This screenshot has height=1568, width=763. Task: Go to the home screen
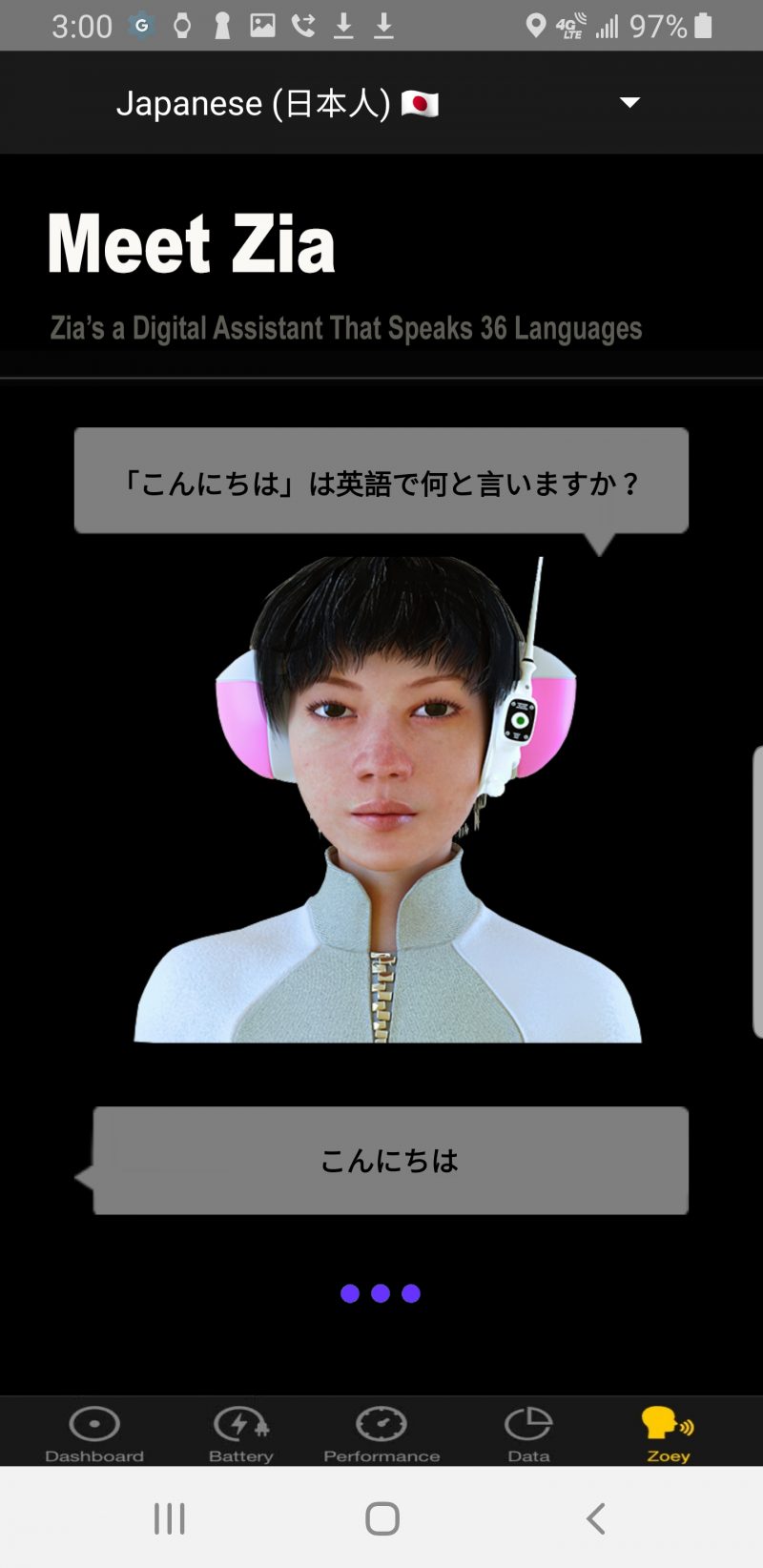pos(381,1517)
